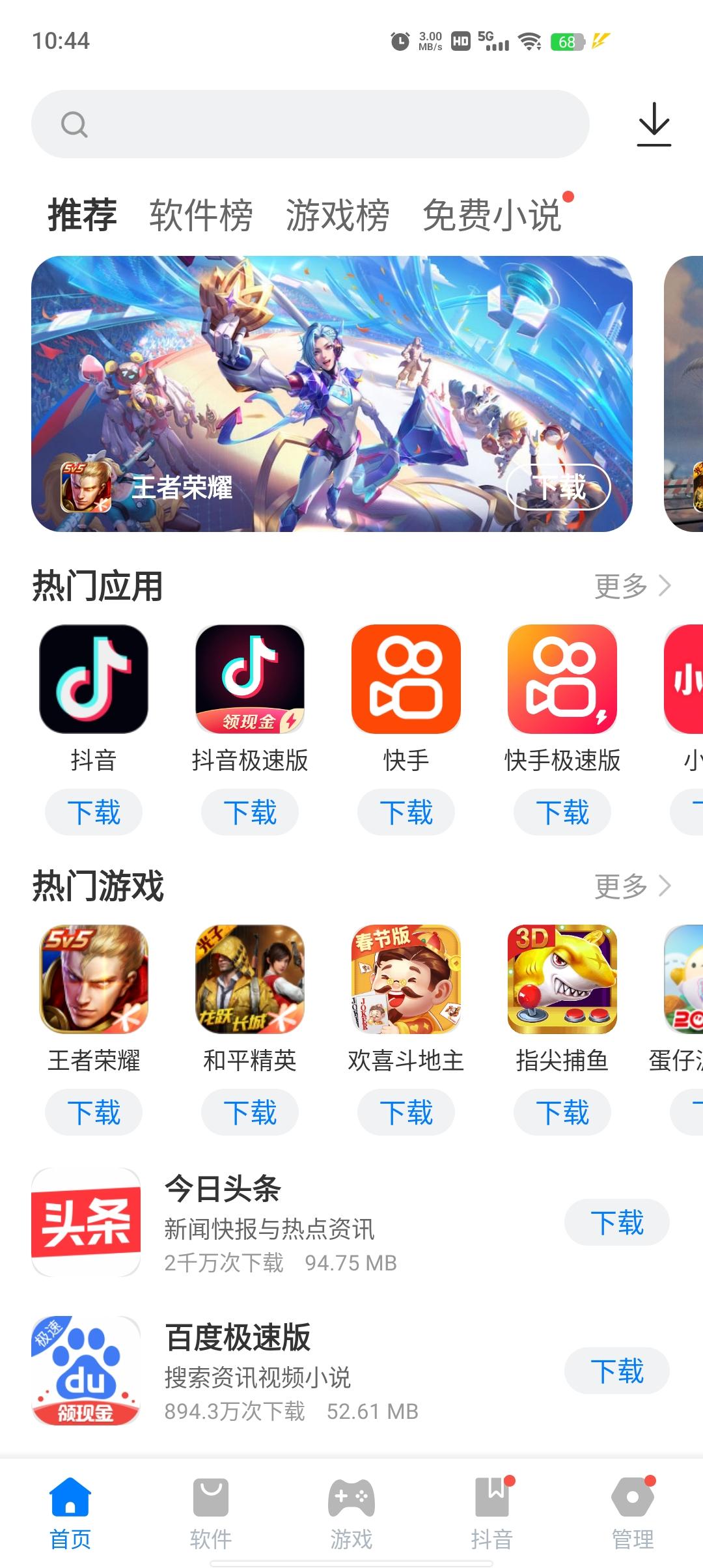Download 指尖捕鱼 game
The width and height of the screenshot is (703, 1568).
pyautogui.click(x=562, y=1112)
